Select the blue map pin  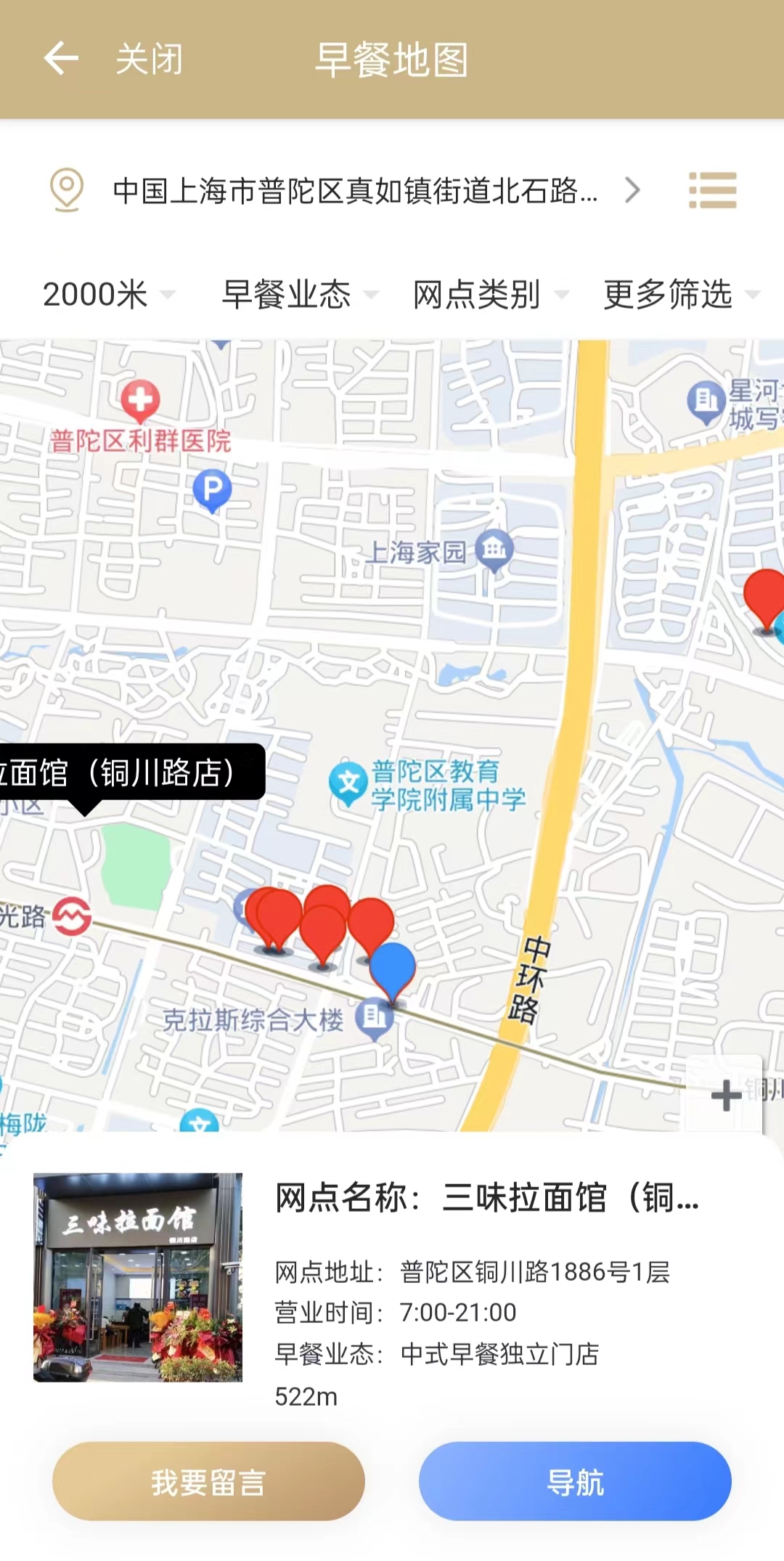click(x=392, y=969)
